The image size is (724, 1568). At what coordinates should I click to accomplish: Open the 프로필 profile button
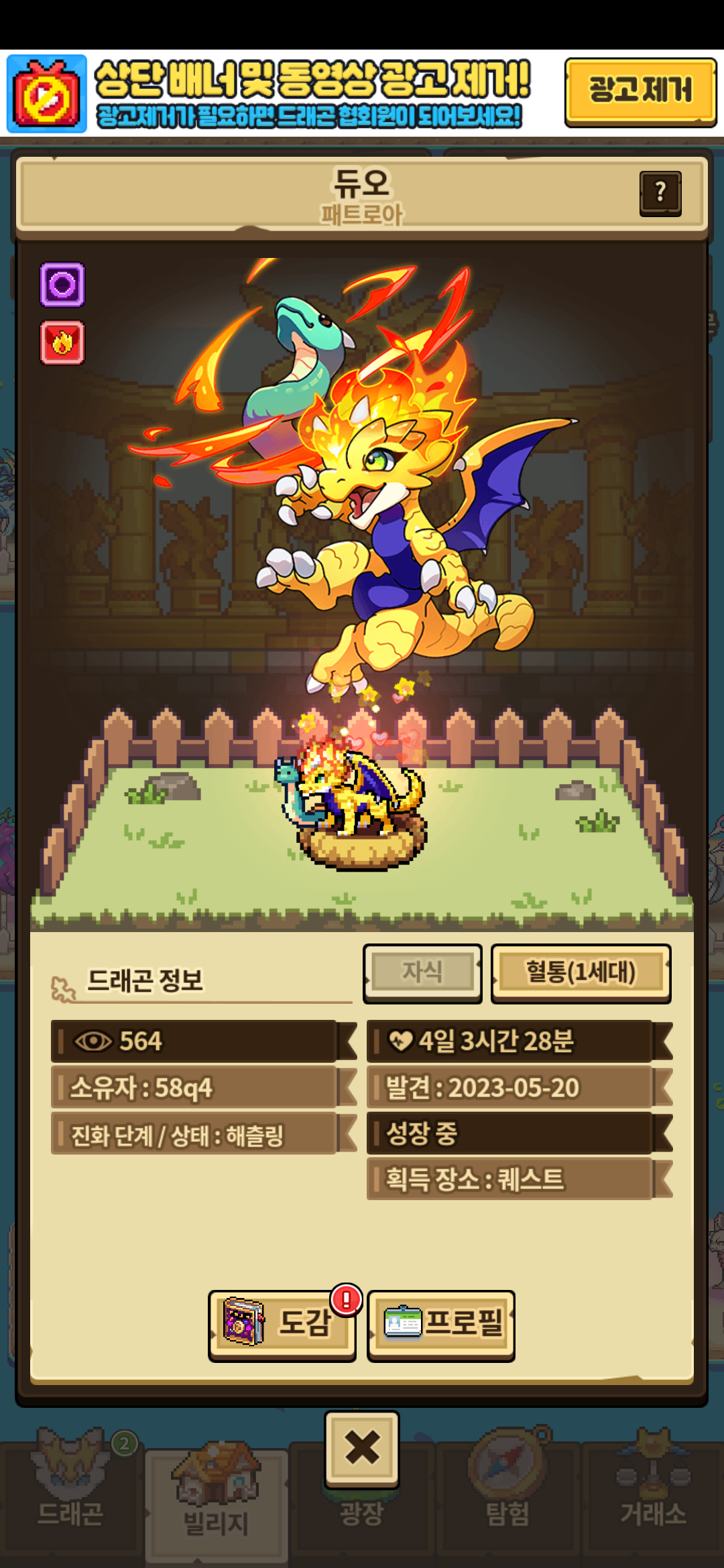[x=441, y=1324]
